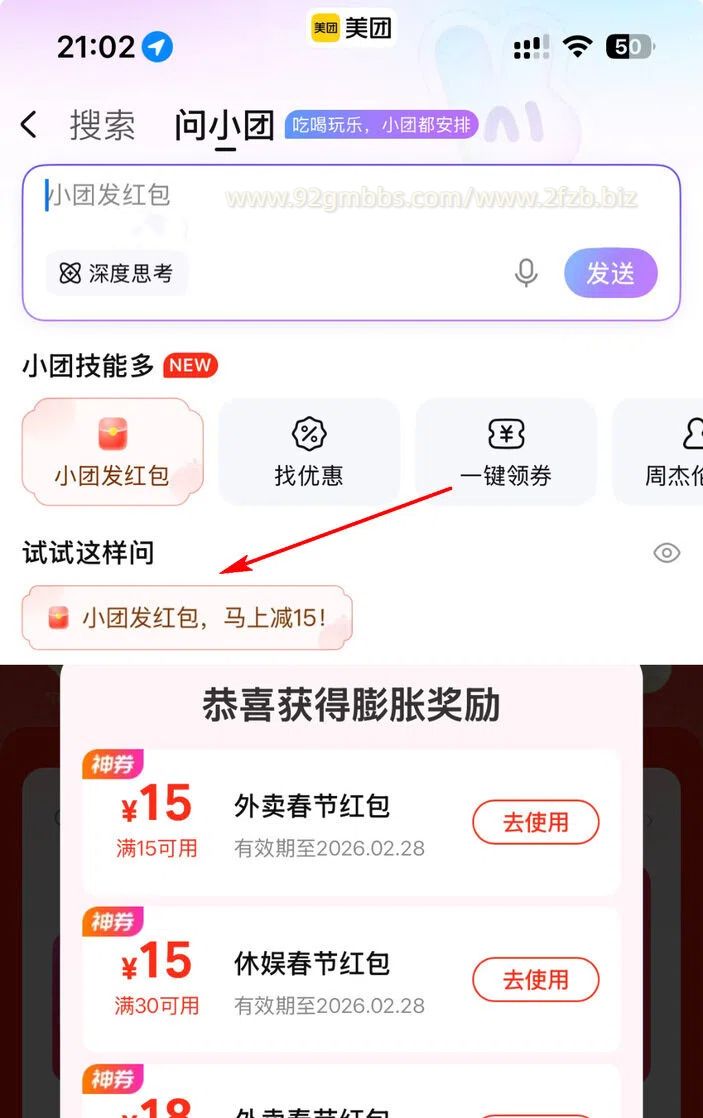
Task: Switch to the 搜索 tab
Action: [x=102, y=126]
